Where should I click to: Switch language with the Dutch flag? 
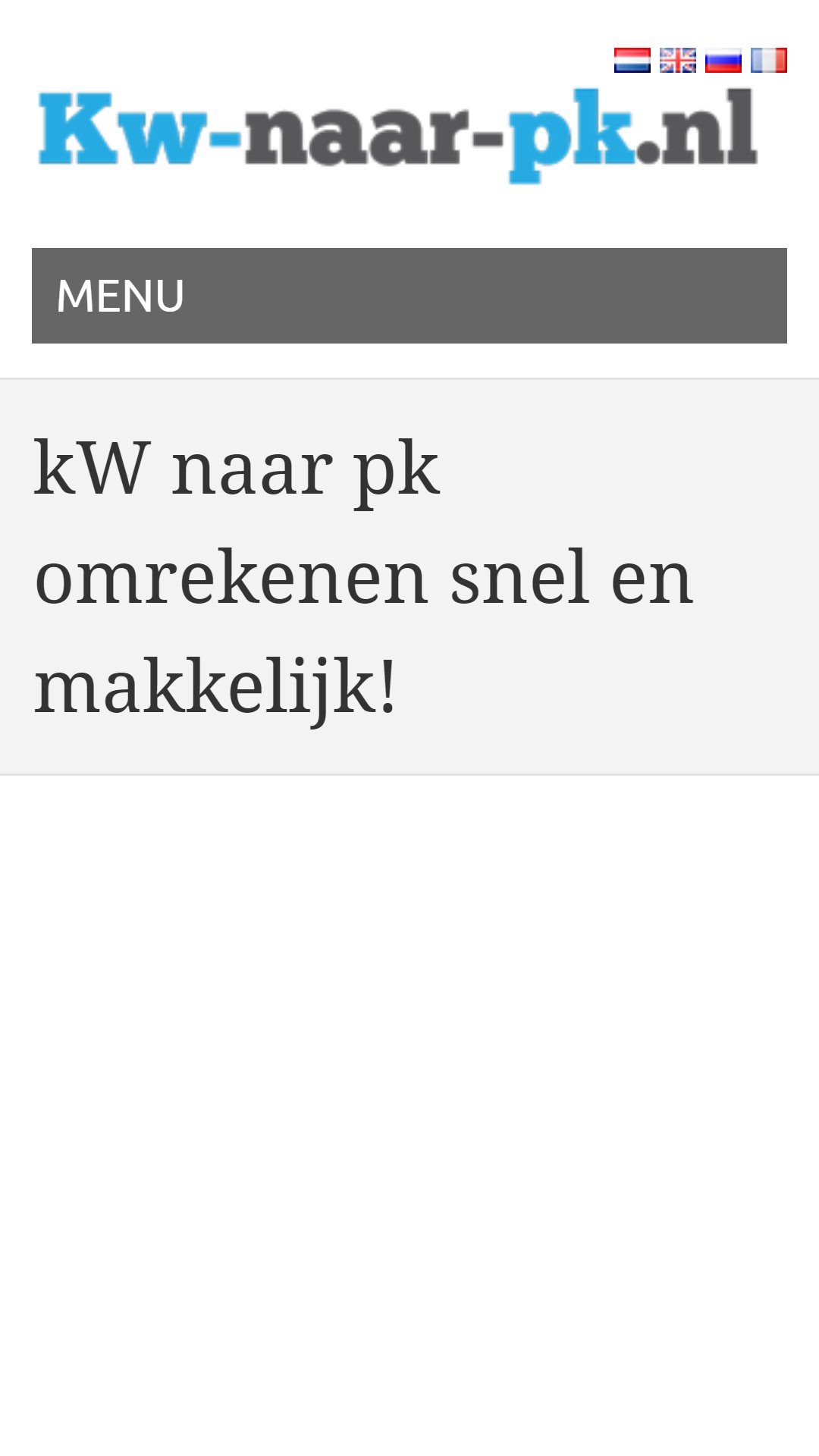pyautogui.click(x=632, y=60)
